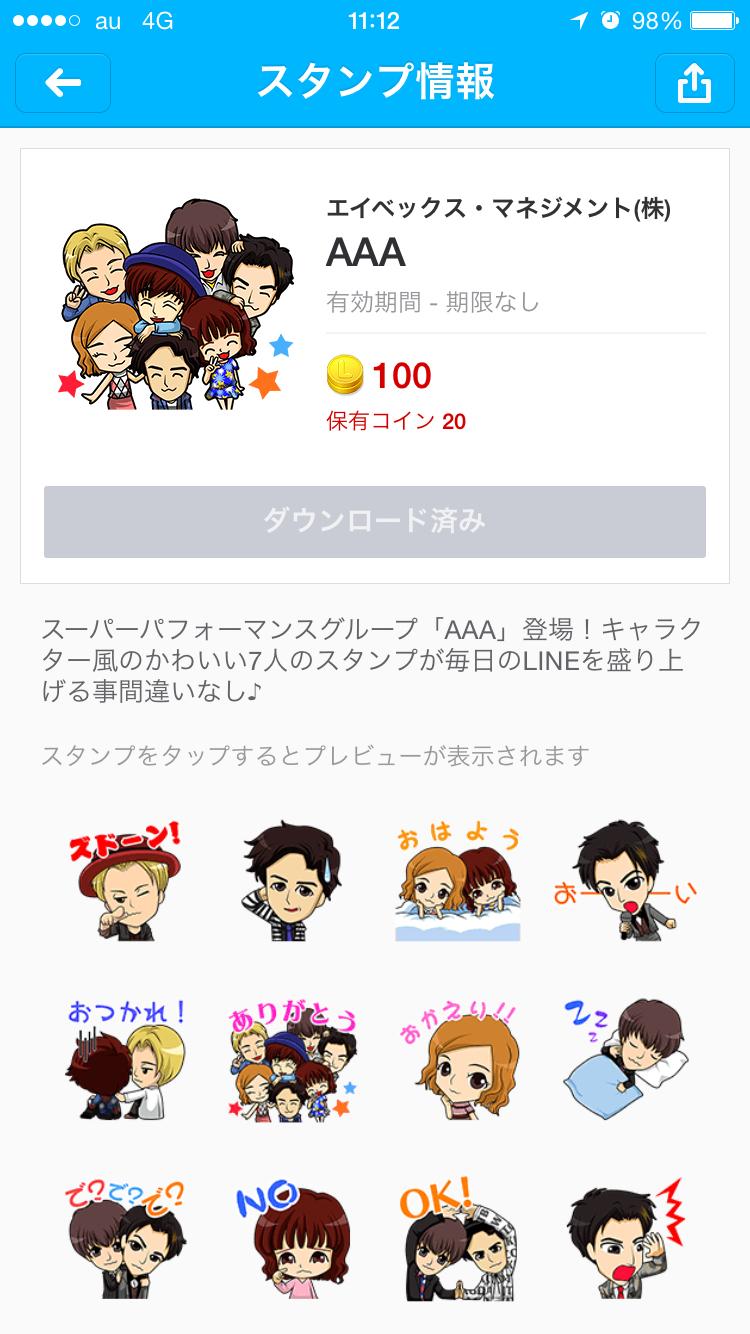Open the sleeping Zzz sticker preview
Screen dimensions: 750x1334
[x=626, y=1058]
